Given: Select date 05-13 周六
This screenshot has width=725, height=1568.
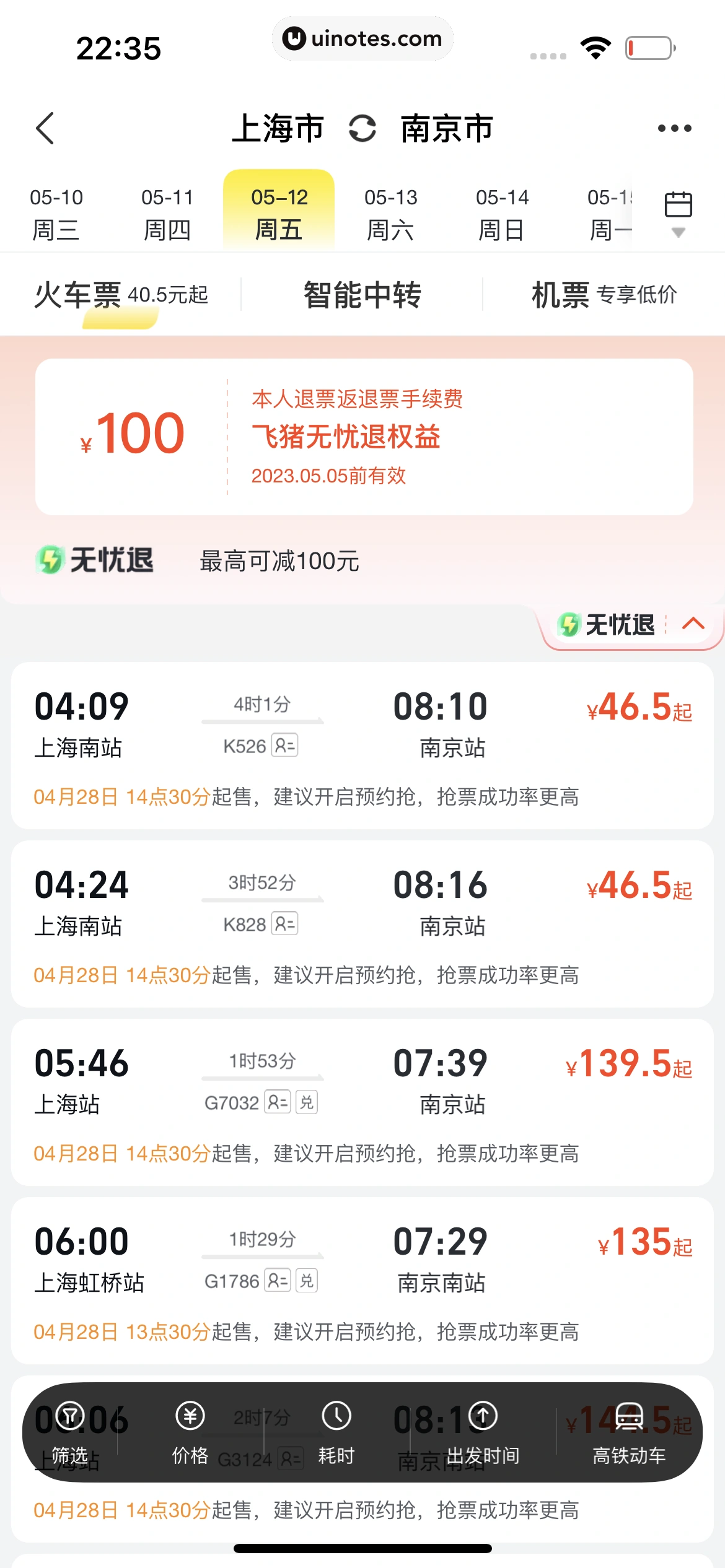Looking at the screenshot, I should pyautogui.click(x=390, y=214).
